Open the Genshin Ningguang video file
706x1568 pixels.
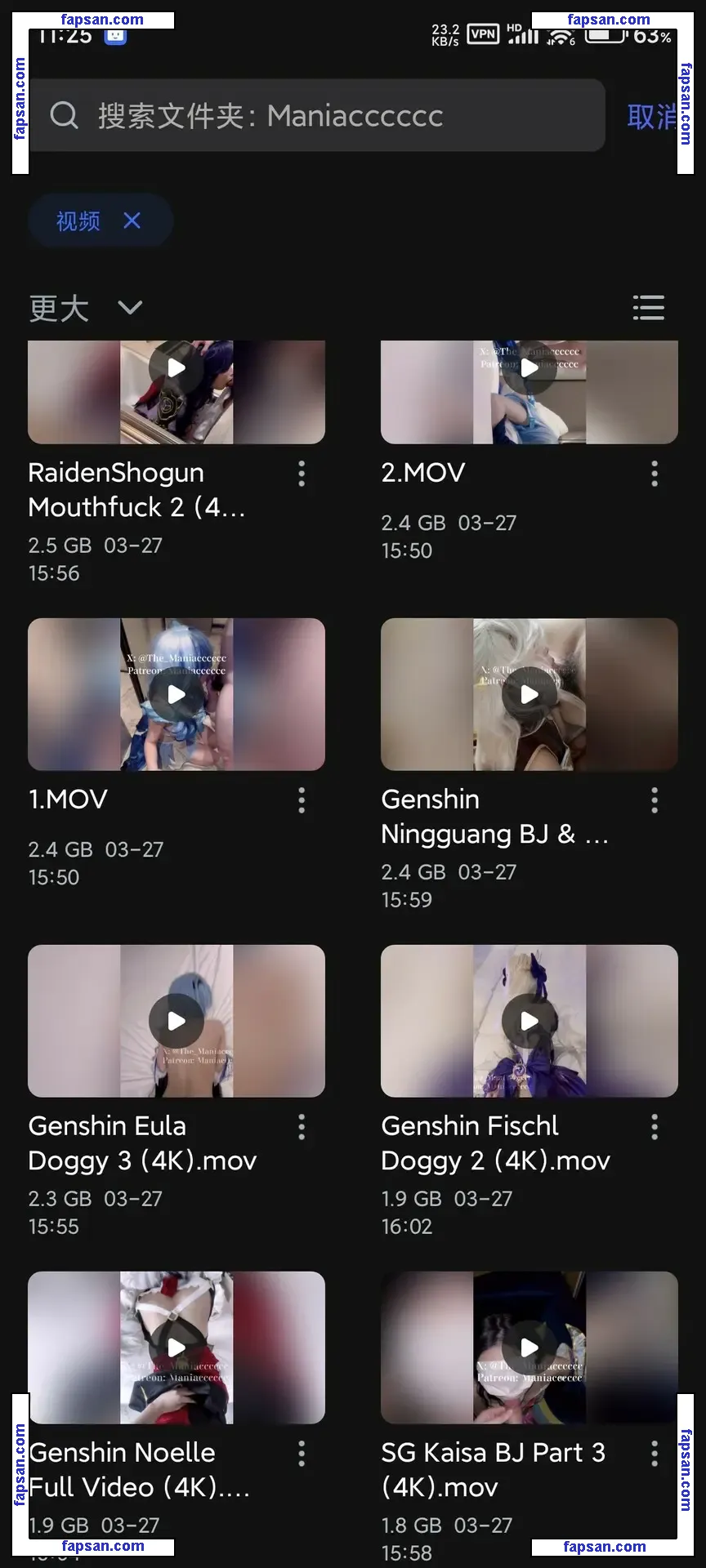point(529,694)
